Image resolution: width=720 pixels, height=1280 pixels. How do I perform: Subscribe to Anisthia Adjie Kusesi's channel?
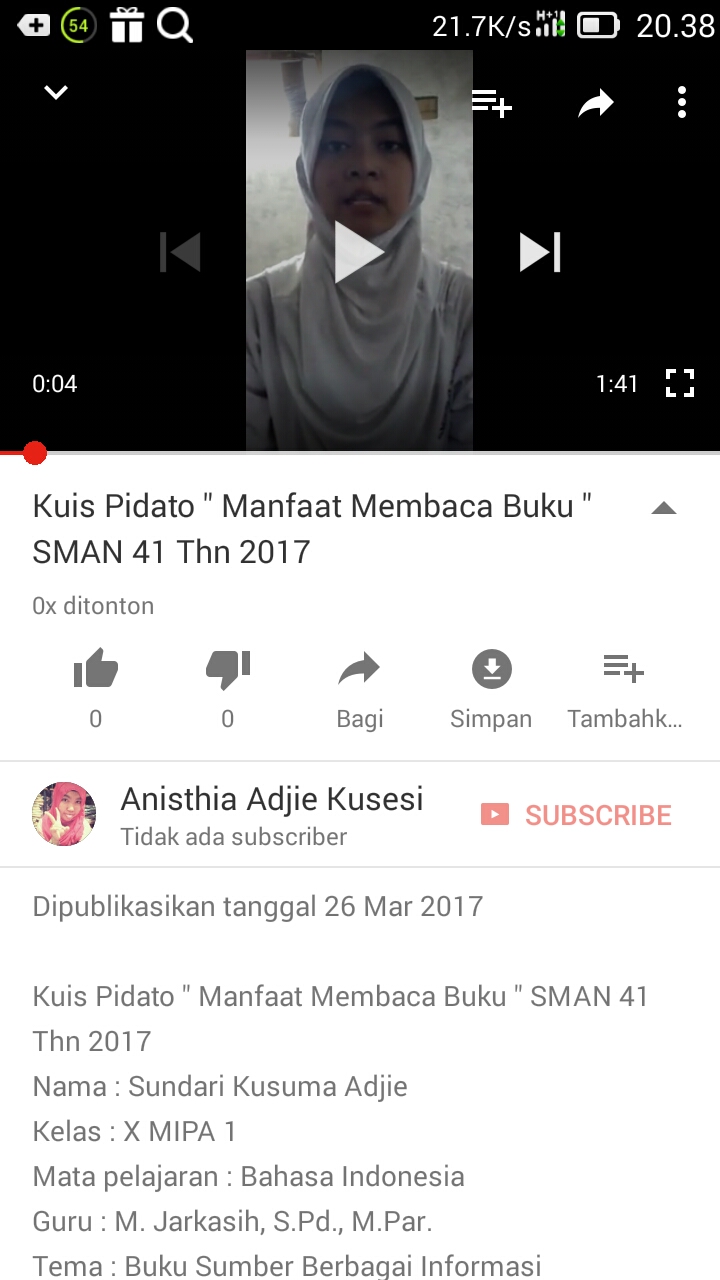click(x=576, y=815)
